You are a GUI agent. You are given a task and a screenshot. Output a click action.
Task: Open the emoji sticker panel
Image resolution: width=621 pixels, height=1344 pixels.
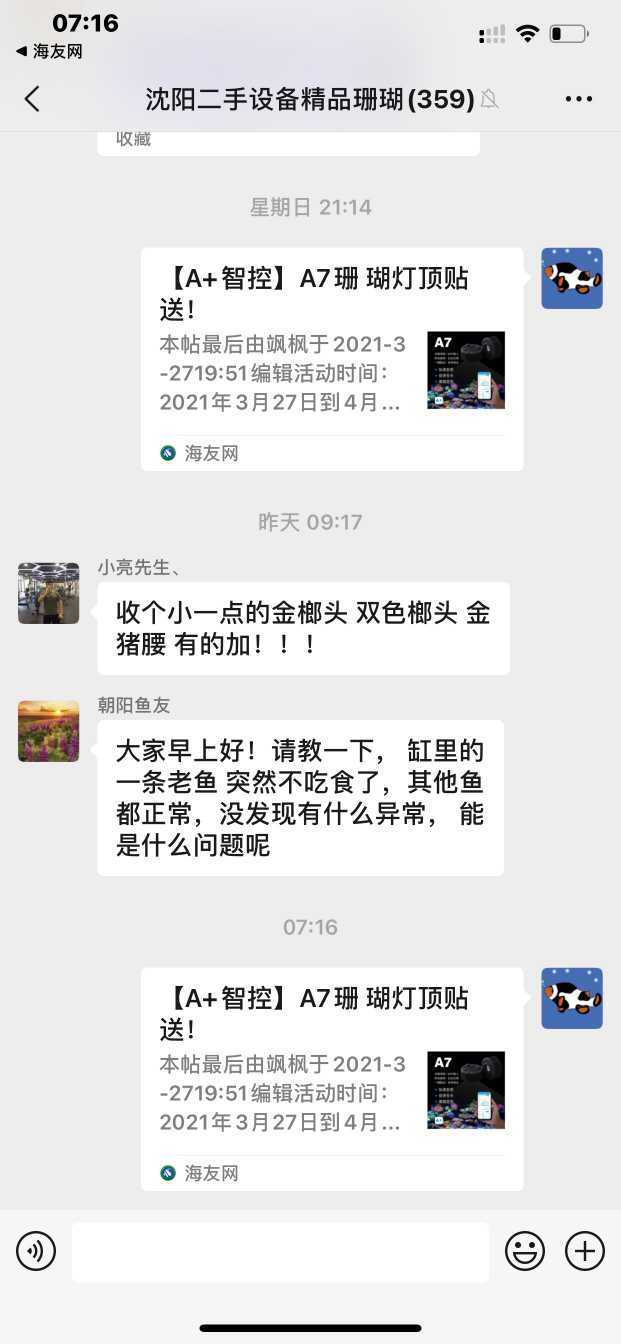[x=525, y=1251]
